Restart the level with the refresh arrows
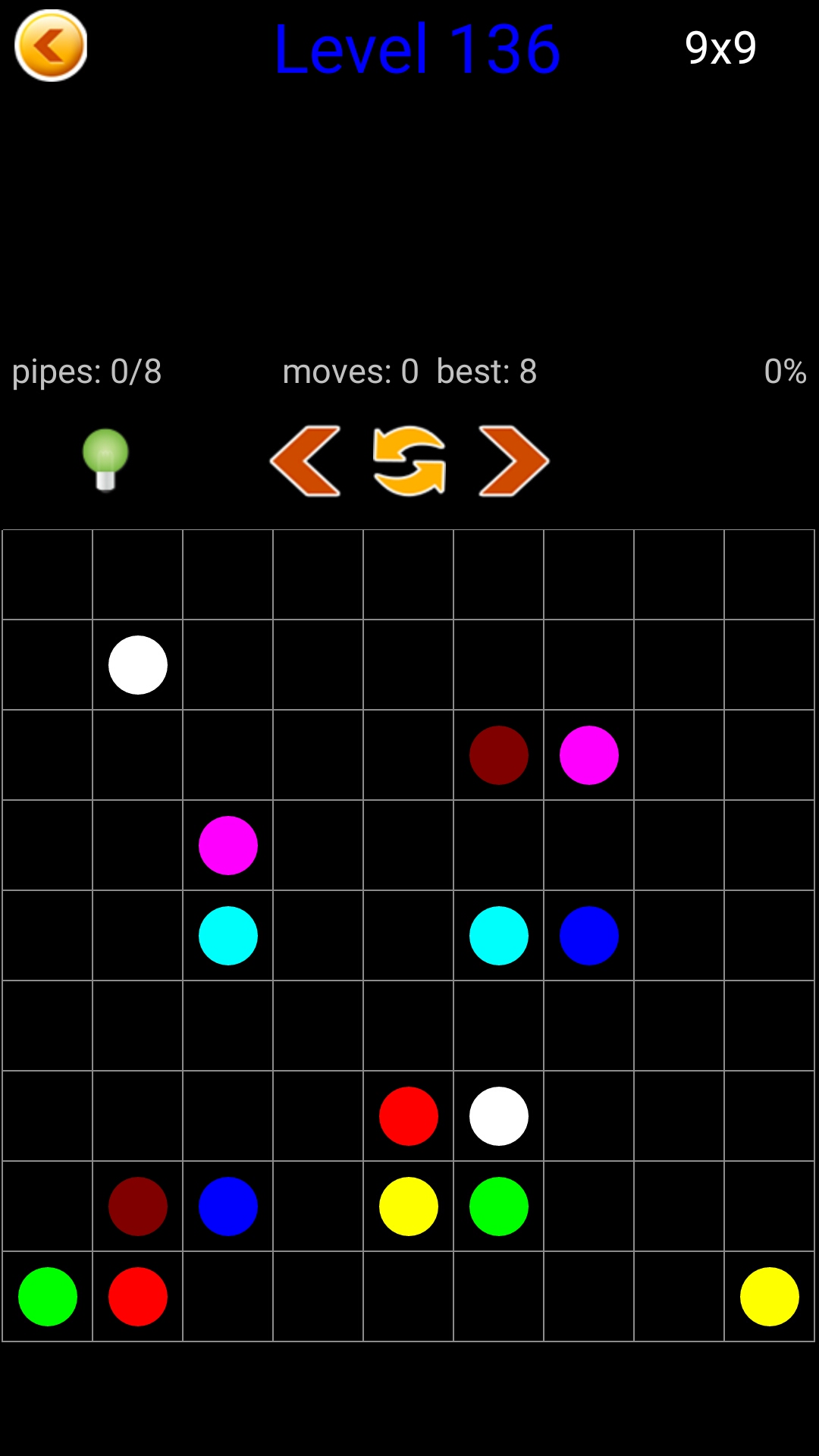The width and height of the screenshot is (819, 1456). 409,461
